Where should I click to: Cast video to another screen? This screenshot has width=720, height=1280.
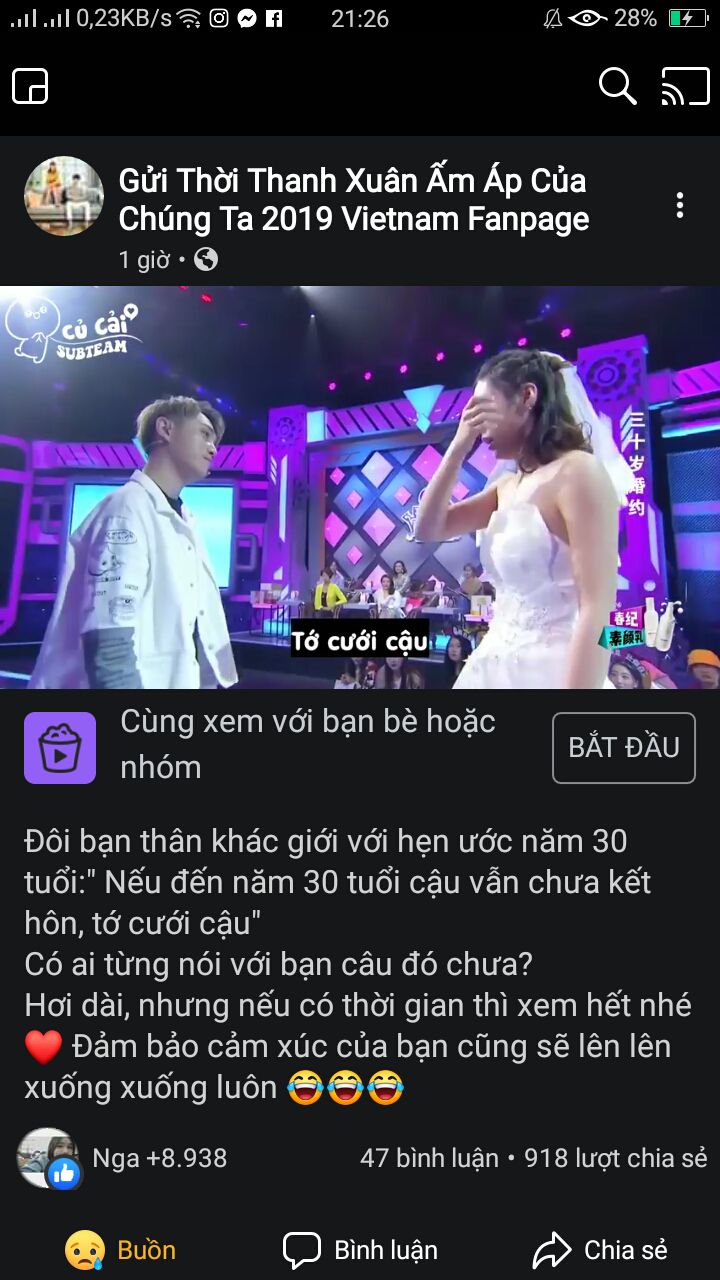click(685, 87)
